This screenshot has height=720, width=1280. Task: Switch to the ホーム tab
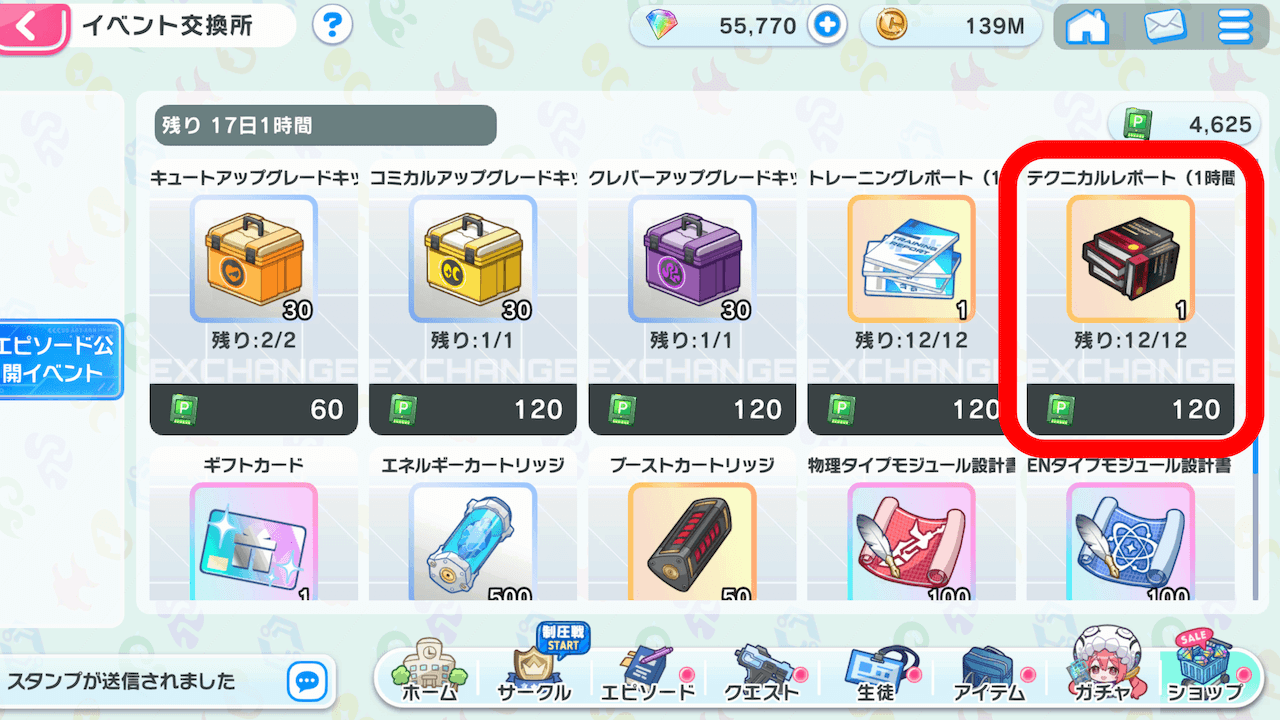(429, 672)
